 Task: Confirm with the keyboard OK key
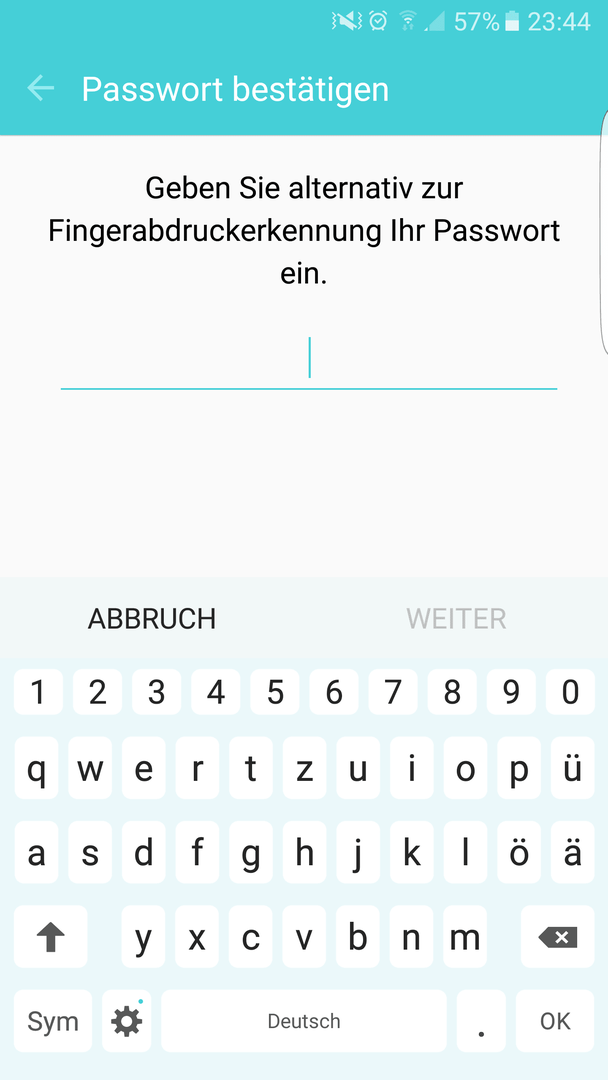tap(555, 1021)
